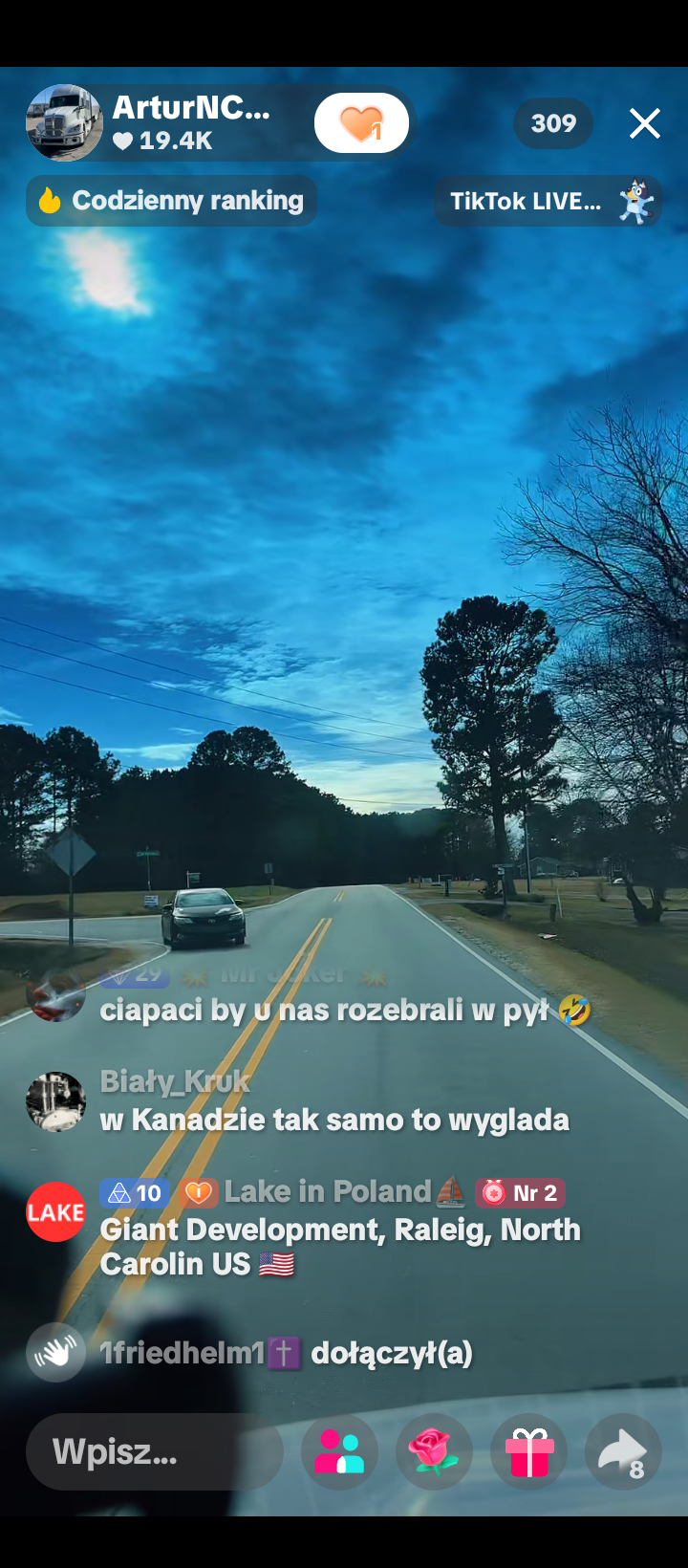Close the live stream
This screenshot has height=1568, width=688.
[645, 123]
